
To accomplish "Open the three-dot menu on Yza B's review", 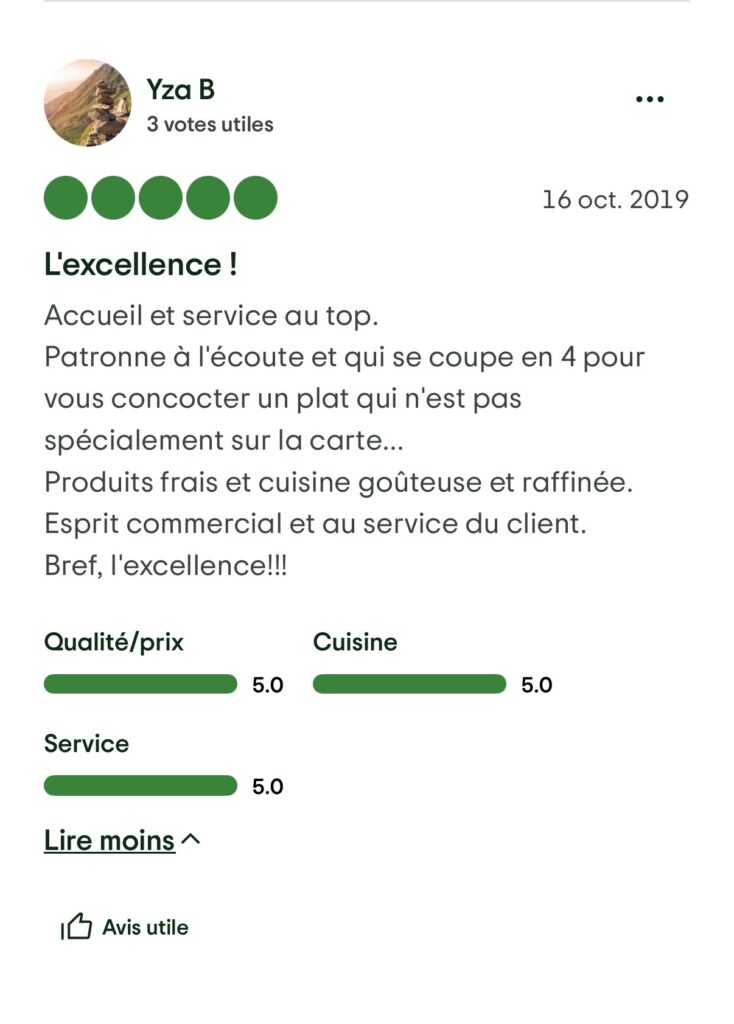I will tap(650, 99).
